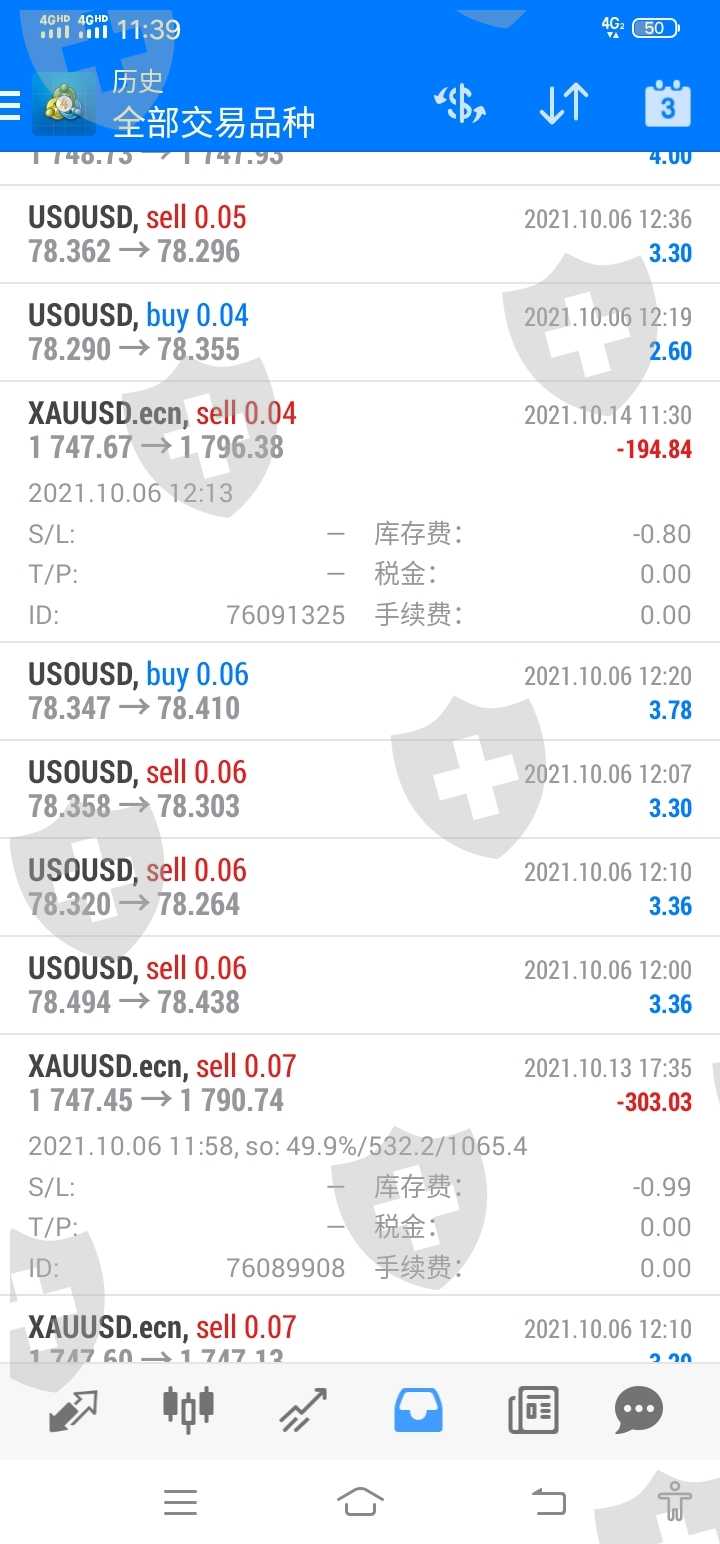Screen dimensions: 720x1544
Task: Switch to the Chart tab
Action: point(188,1408)
